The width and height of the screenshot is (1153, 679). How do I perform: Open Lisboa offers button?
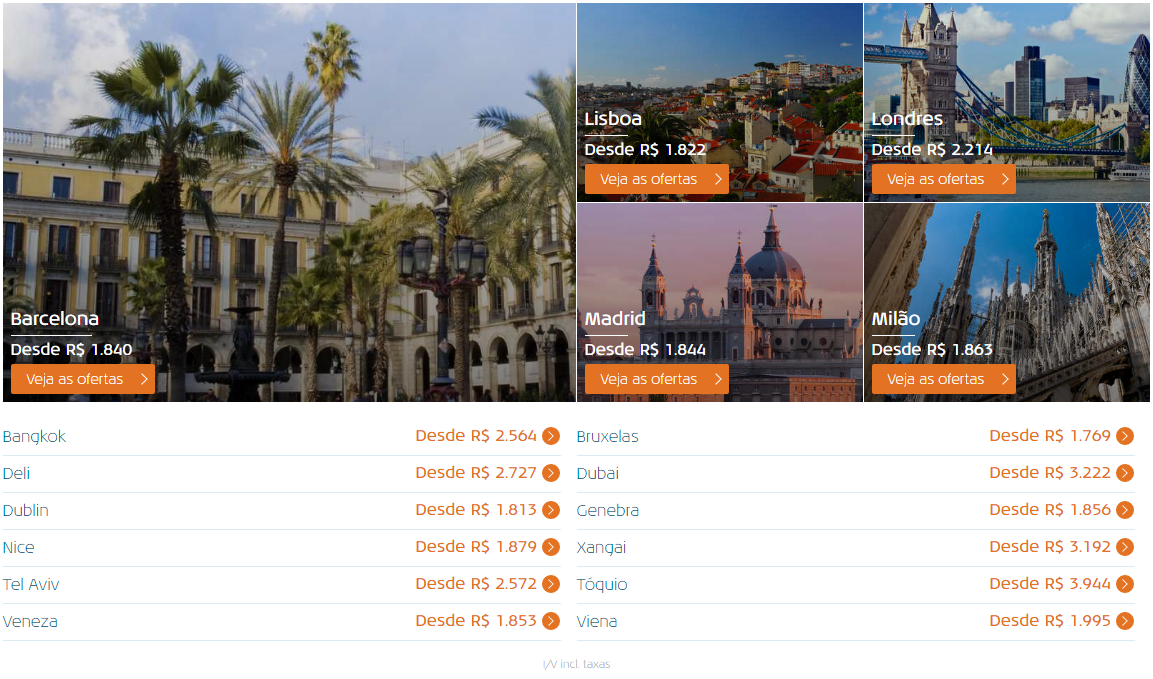pos(656,179)
